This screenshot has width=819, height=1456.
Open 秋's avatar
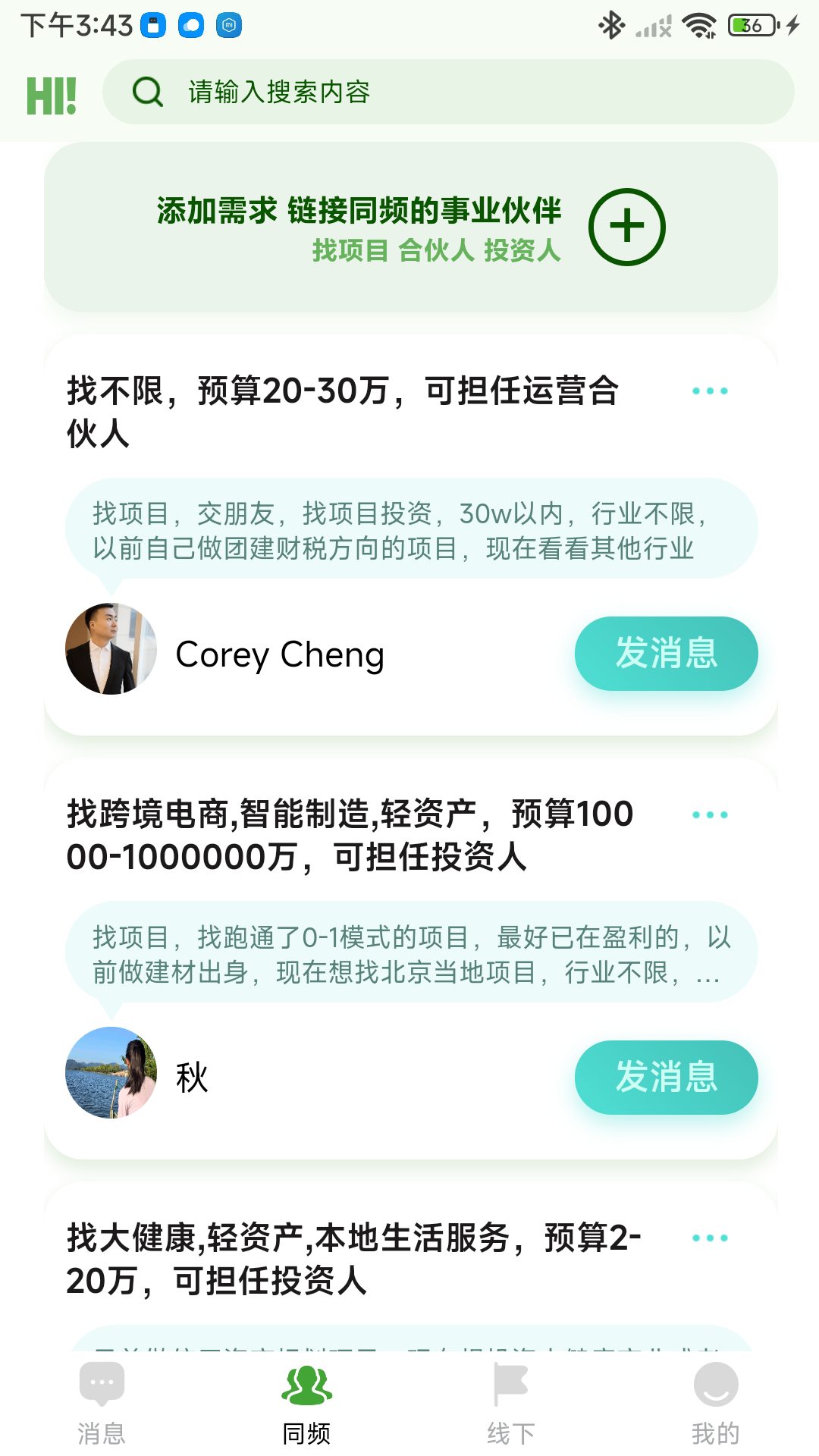pos(111,1072)
